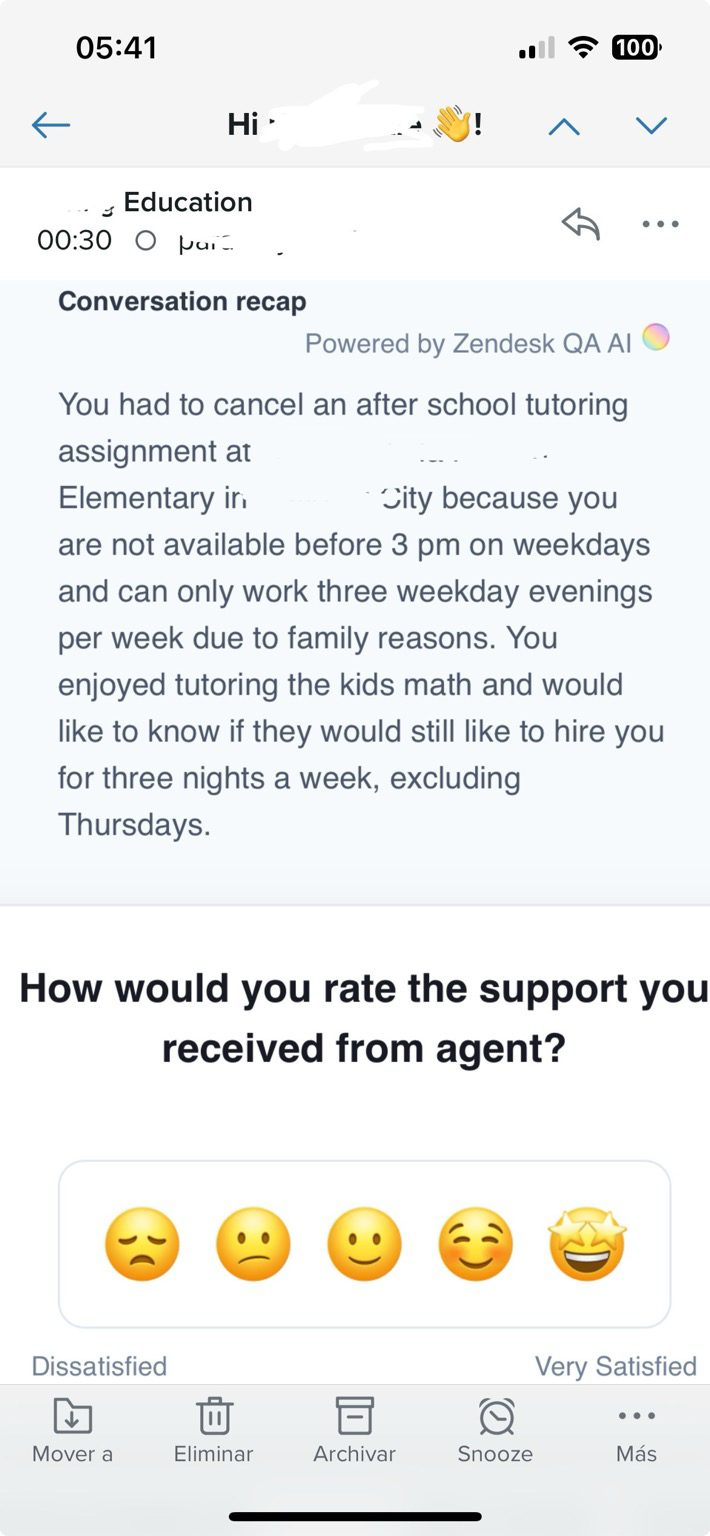Image resolution: width=710 pixels, height=1536 pixels.
Task: Open the message's three-dot options
Action: click(x=661, y=224)
